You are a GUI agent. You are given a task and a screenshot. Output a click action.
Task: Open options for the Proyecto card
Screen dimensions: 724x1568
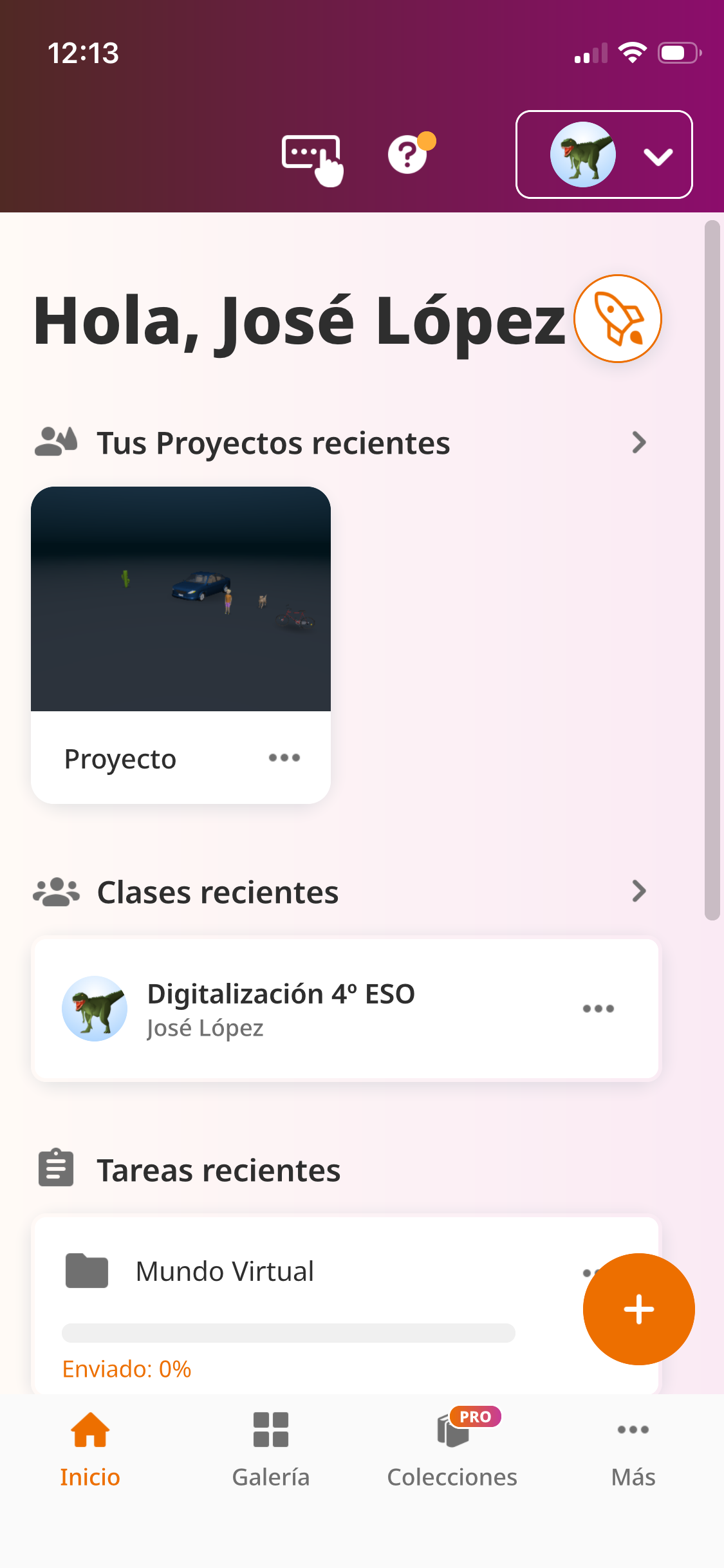pyautogui.click(x=284, y=758)
